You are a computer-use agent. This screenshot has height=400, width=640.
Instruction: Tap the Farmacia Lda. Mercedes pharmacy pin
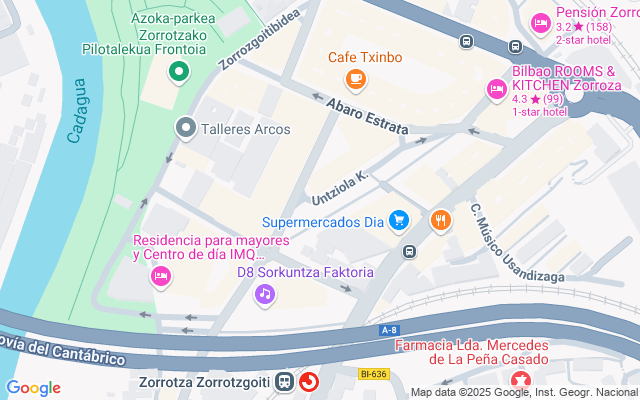click(x=520, y=381)
